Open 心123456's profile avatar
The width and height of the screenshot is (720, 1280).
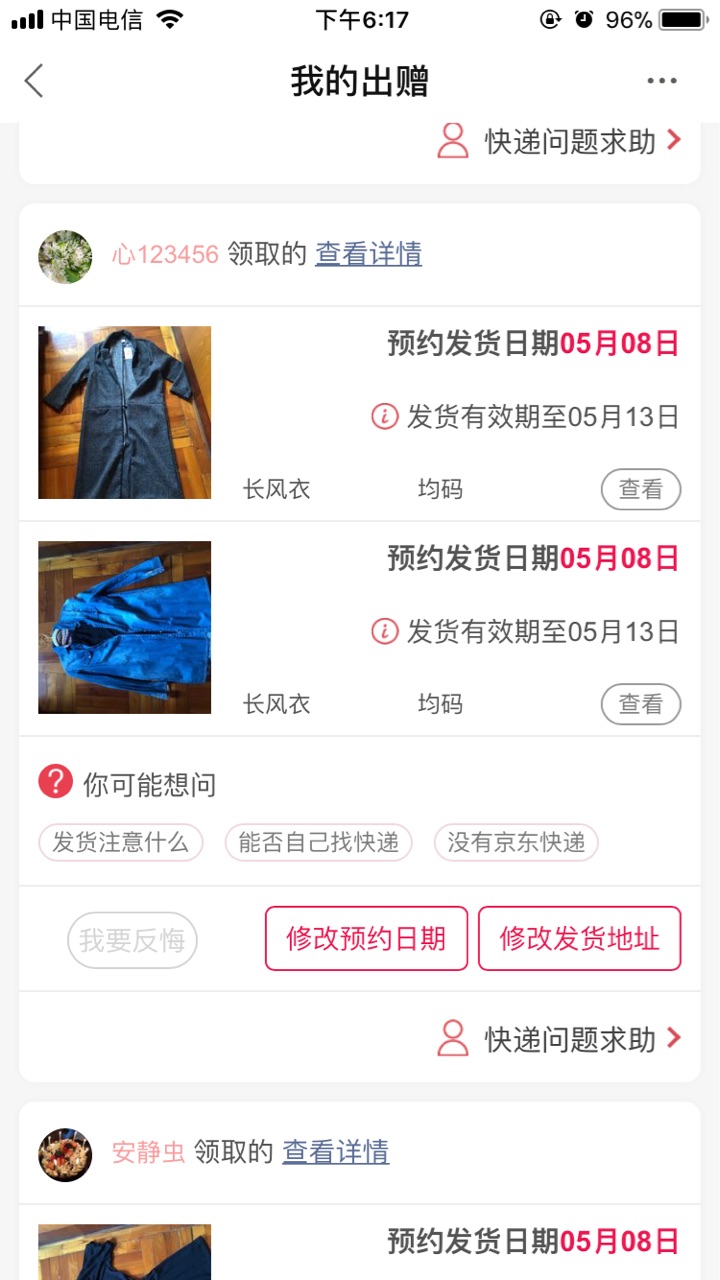coord(65,256)
